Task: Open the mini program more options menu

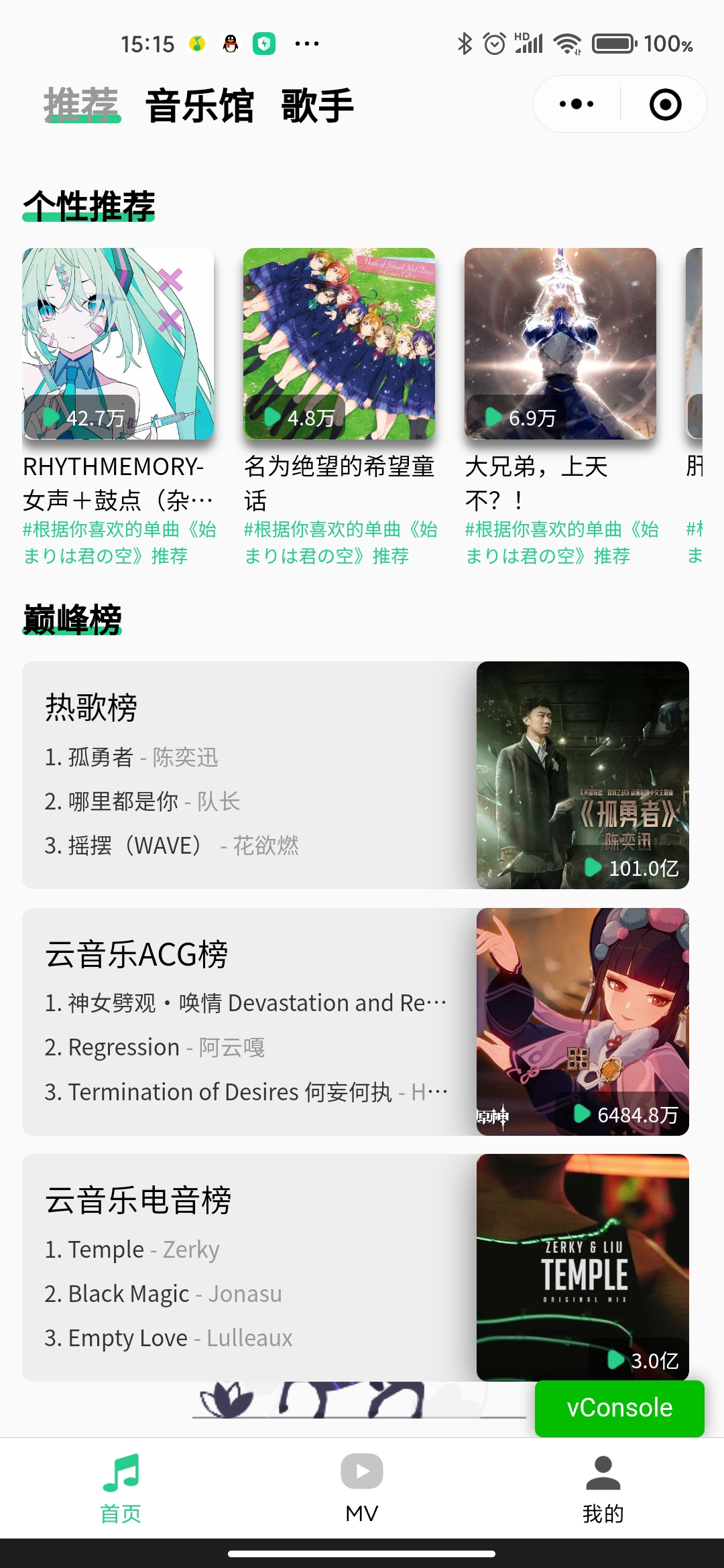Action: [x=577, y=104]
